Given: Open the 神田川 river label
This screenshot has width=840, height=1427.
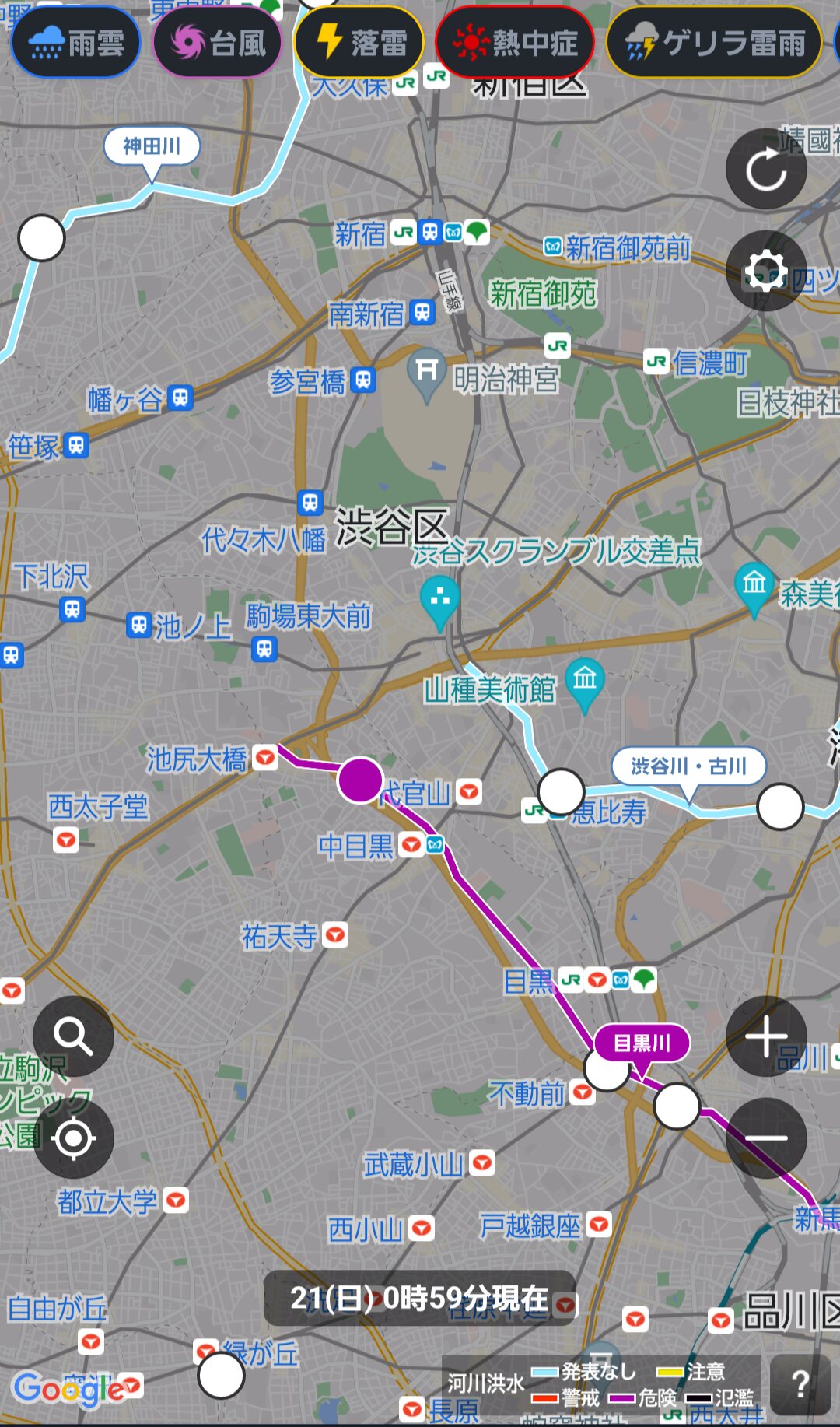Looking at the screenshot, I should (x=152, y=146).
